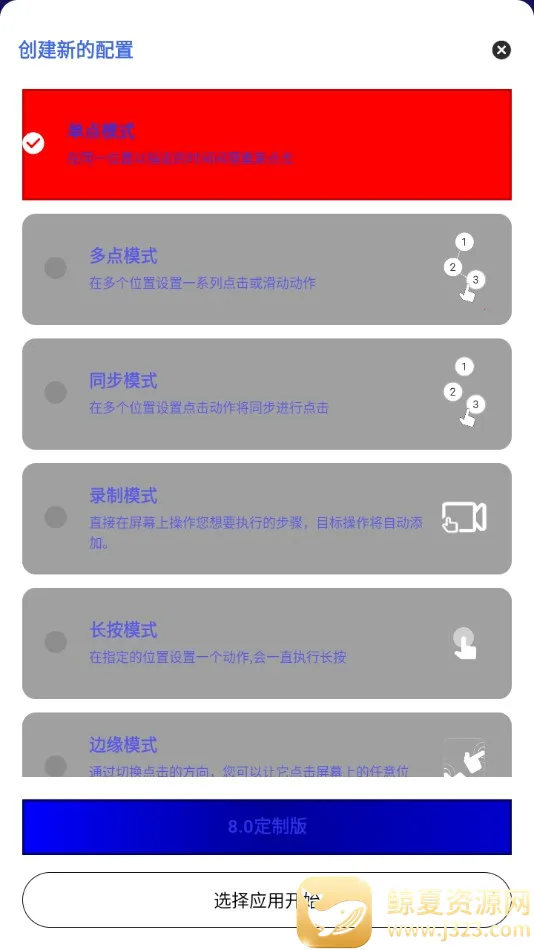534x950 pixels.
Task: Choose 多点模式 mode
Action: click(267, 269)
